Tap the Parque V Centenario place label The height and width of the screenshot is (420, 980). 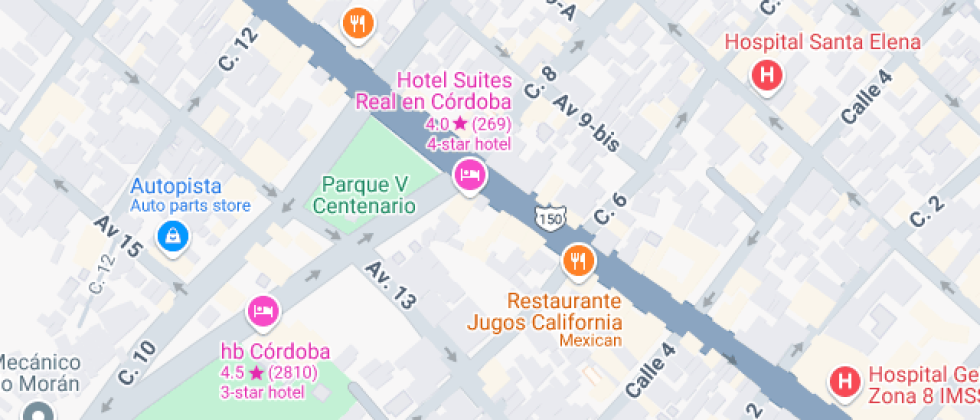pos(364,196)
